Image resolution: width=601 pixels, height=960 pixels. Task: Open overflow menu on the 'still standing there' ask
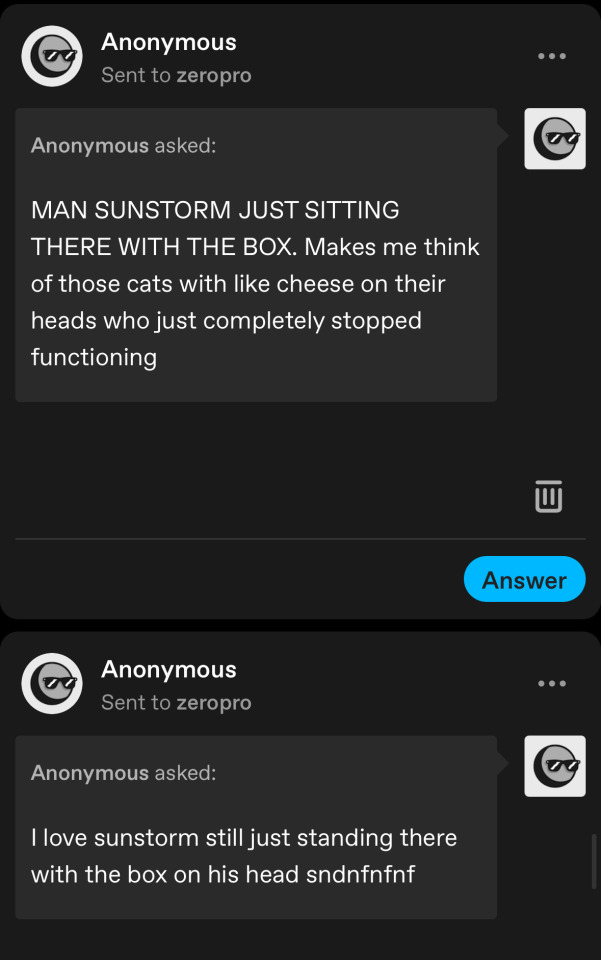[551, 684]
